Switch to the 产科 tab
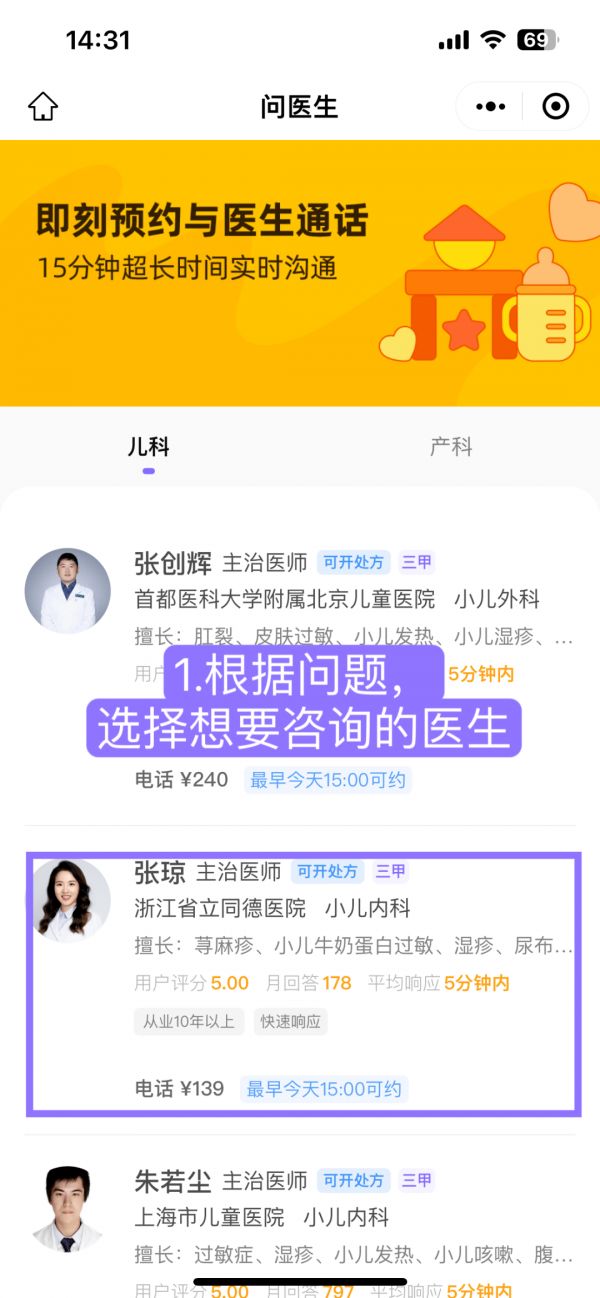Screen dimensions: 600x1298 coord(450,447)
